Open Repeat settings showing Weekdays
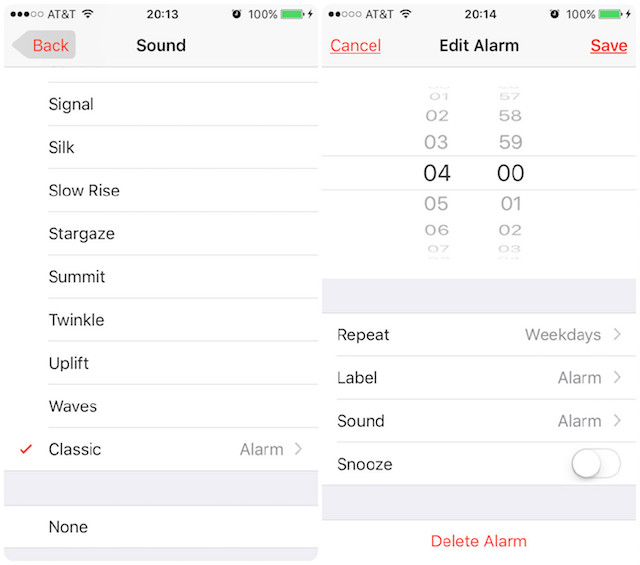 pyautogui.click(x=479, y=335)
